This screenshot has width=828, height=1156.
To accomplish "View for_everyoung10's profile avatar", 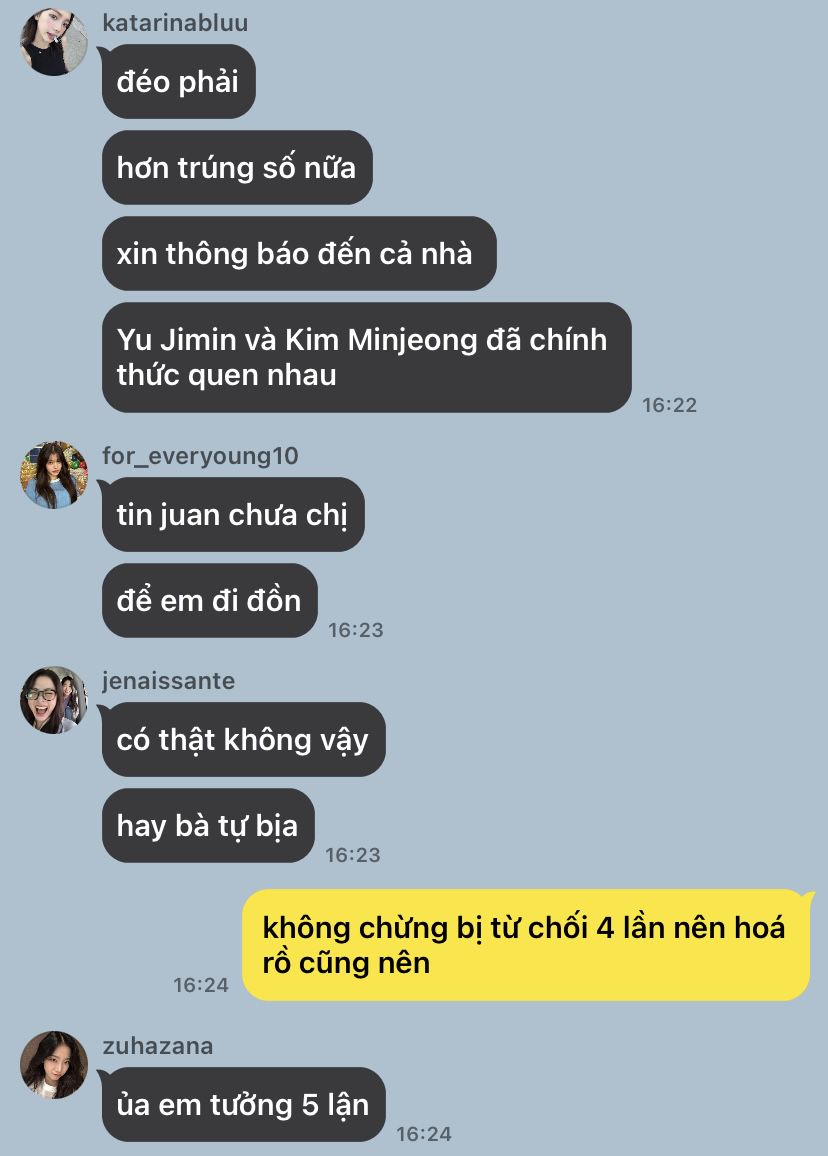I will (54, 475).
